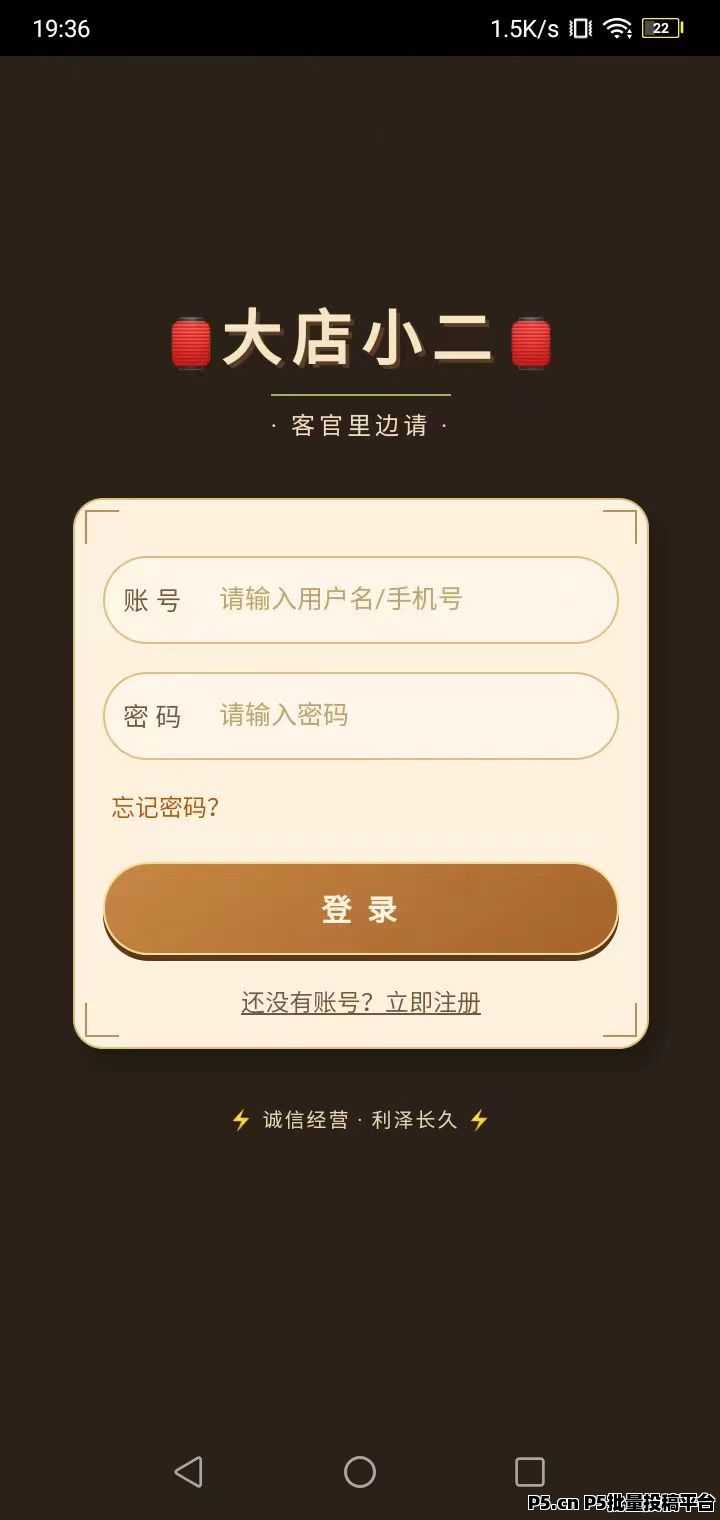Return to the home screen
This screenshot has width=720, height=1520.
click(x=360, y=1471)
